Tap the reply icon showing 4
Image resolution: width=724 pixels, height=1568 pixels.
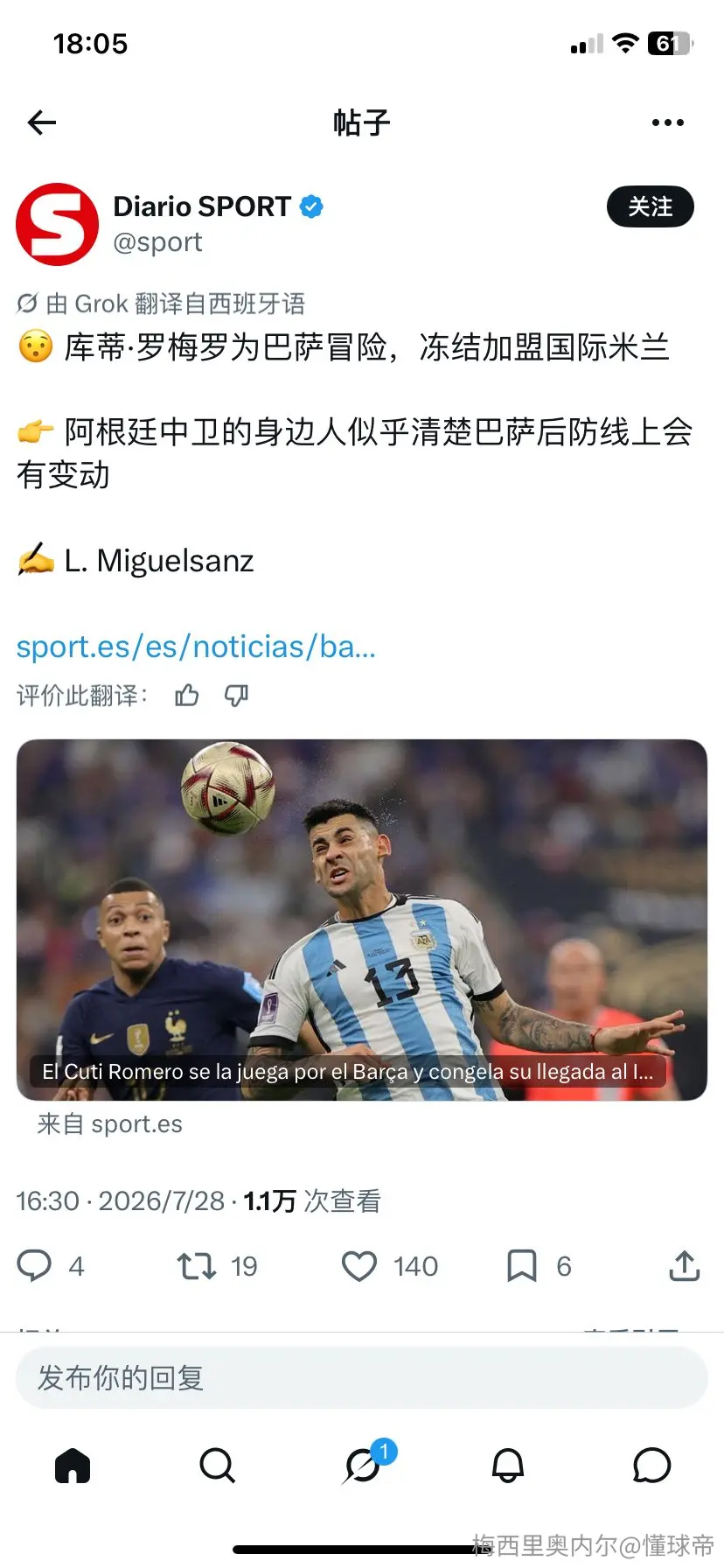35,1266
